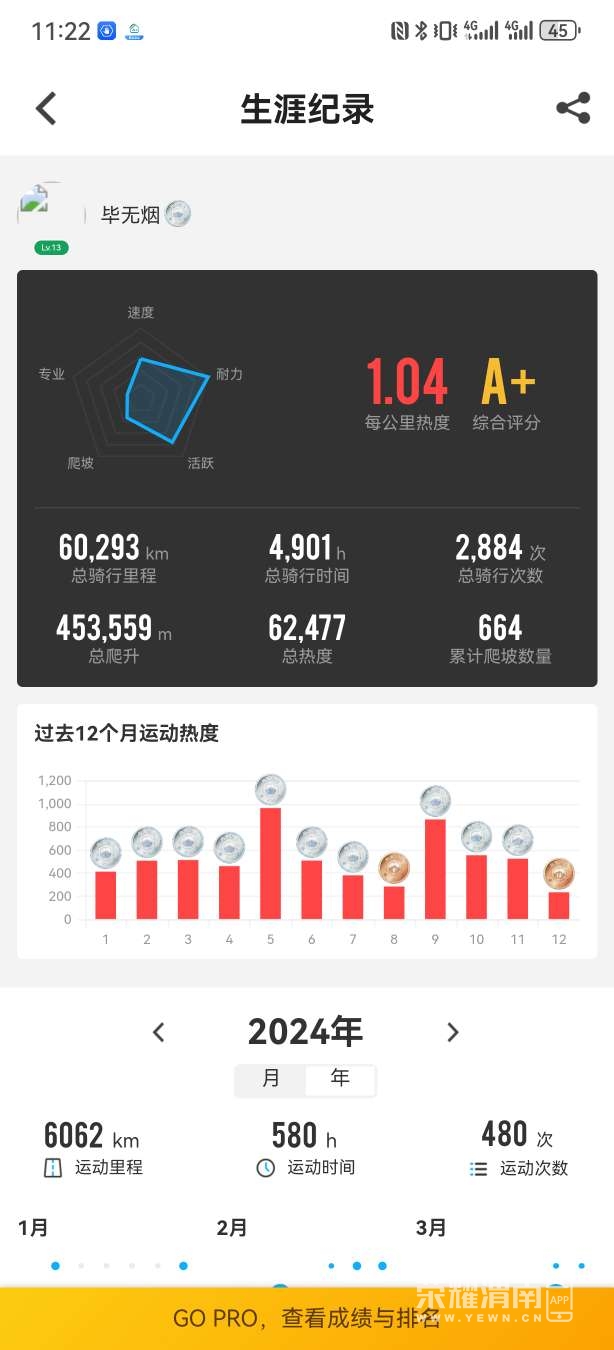
Task: Go to next year after 2024年
Action: point(453,1032)
